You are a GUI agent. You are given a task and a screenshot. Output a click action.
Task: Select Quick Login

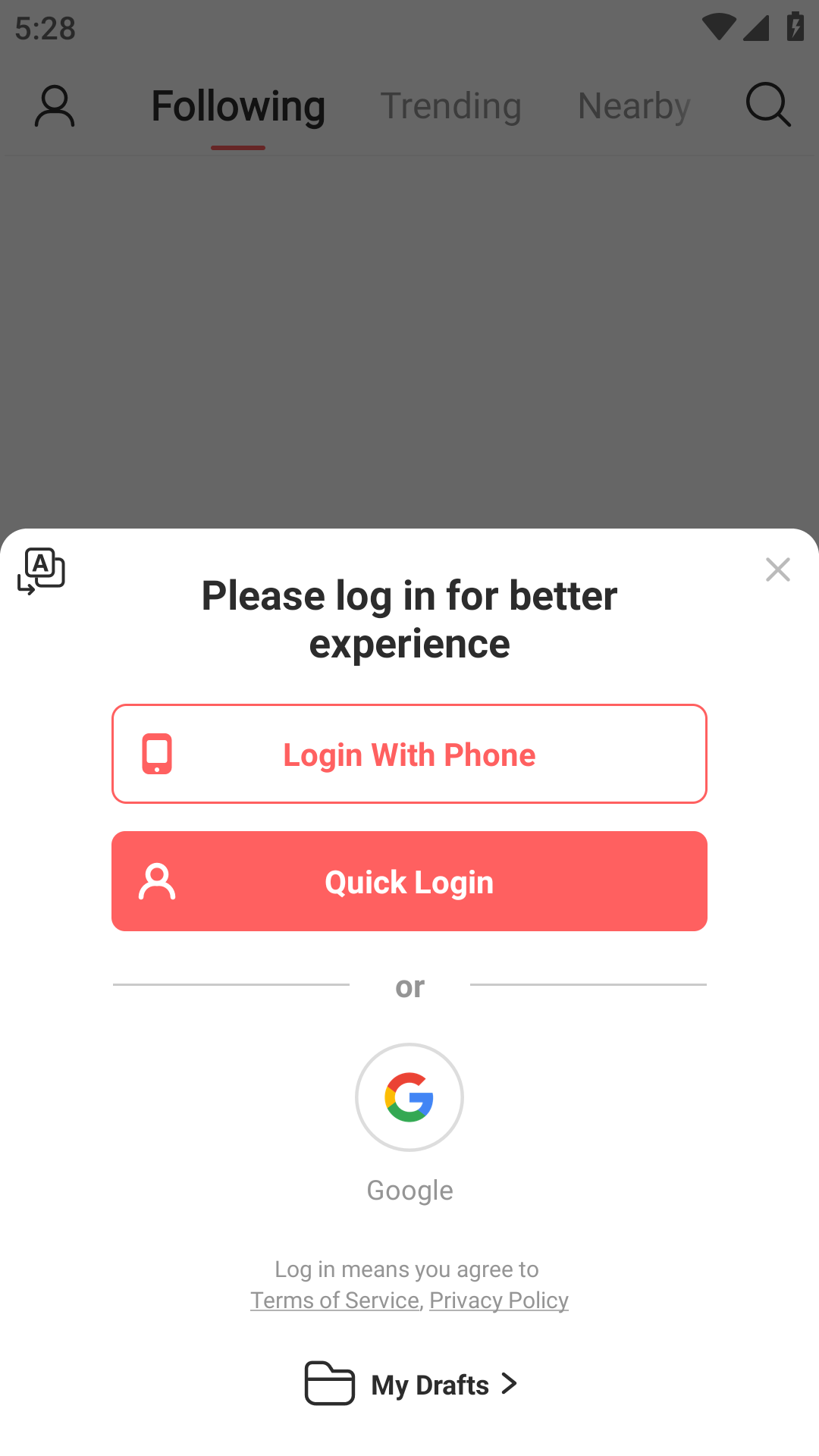[x=409, y=881]
